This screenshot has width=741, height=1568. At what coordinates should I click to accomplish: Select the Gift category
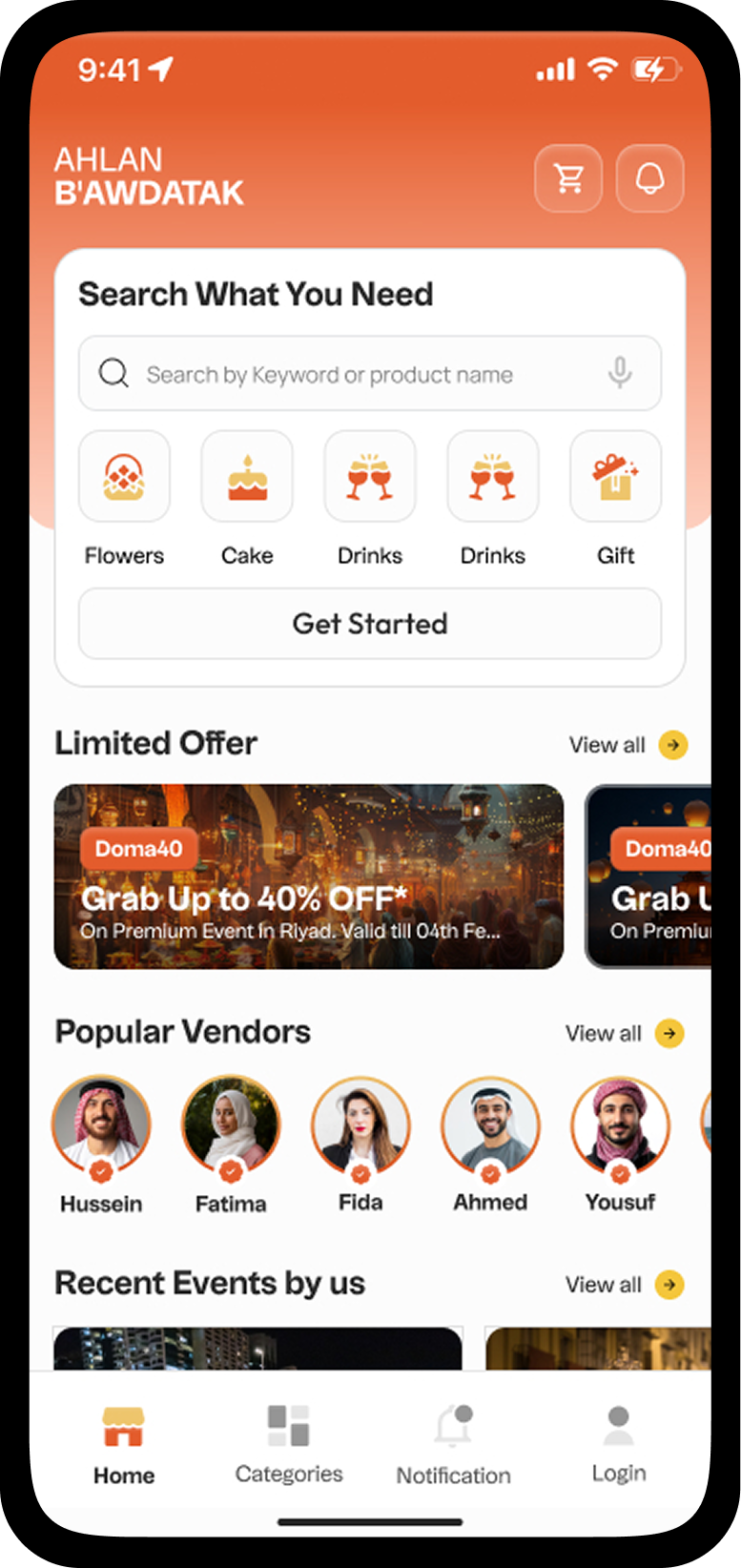tap(616, 499)
